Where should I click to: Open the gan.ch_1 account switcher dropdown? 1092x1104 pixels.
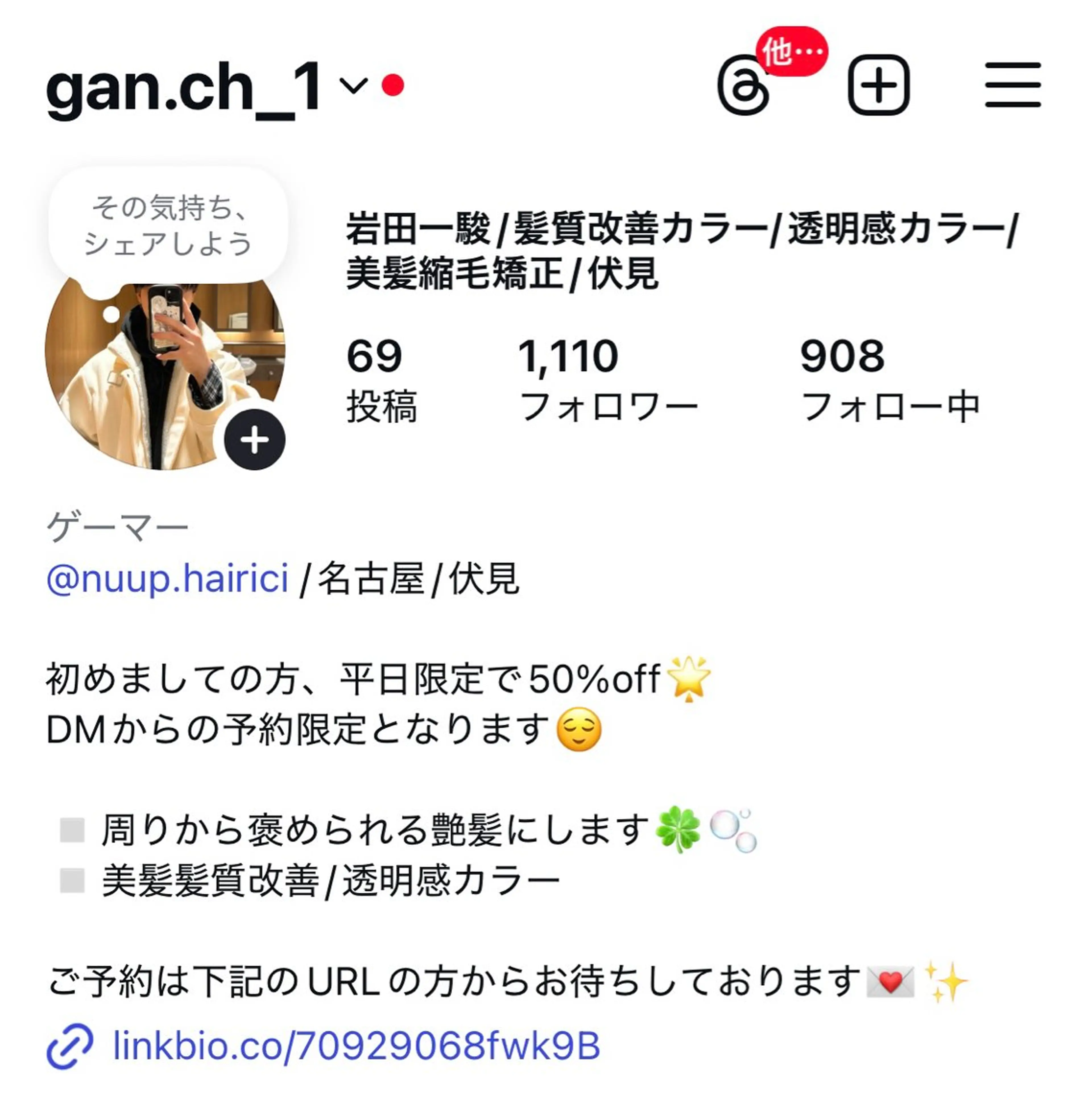[353, 86]
